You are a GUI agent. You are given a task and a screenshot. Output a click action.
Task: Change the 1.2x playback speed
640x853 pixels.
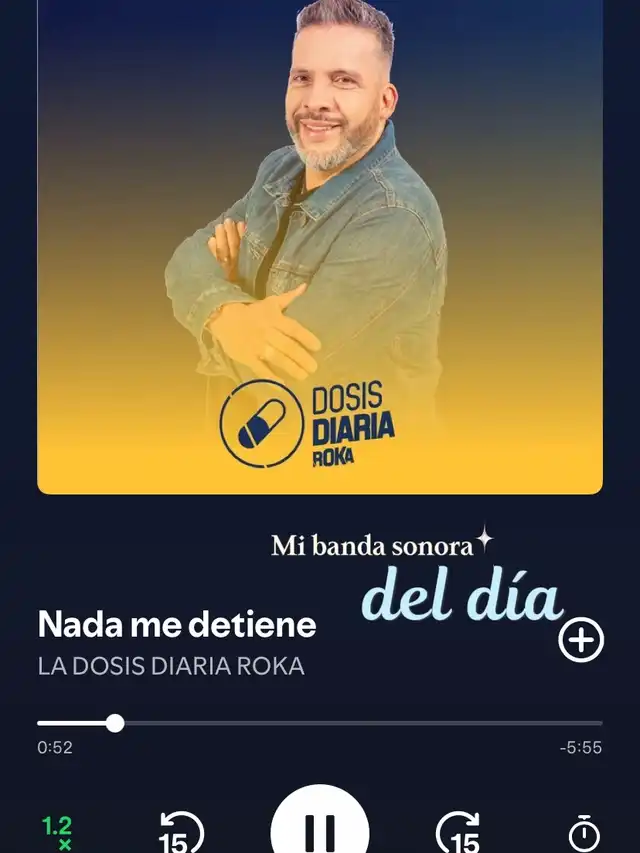58,832
